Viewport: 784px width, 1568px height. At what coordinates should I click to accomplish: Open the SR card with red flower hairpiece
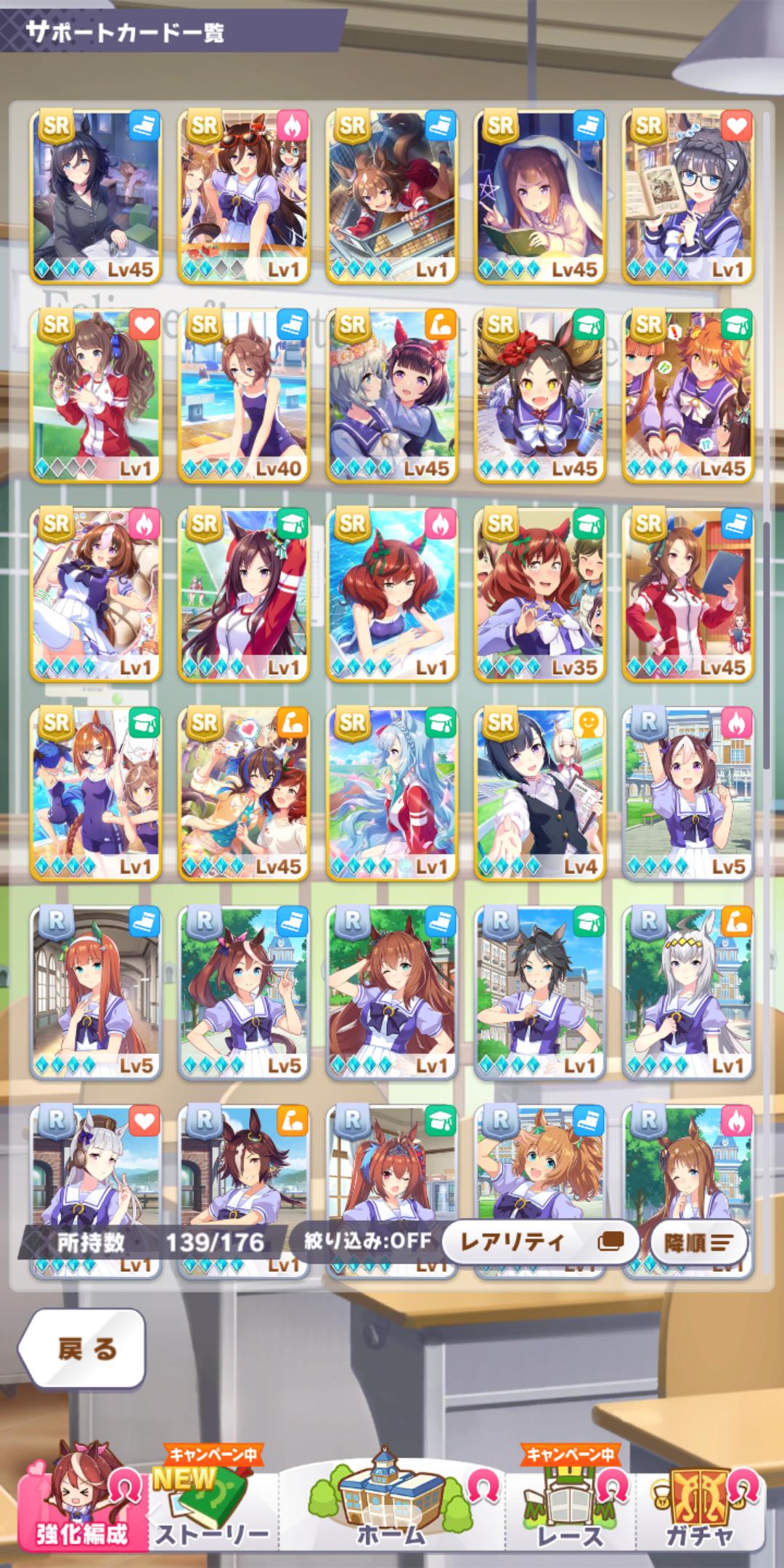(539, 396)
